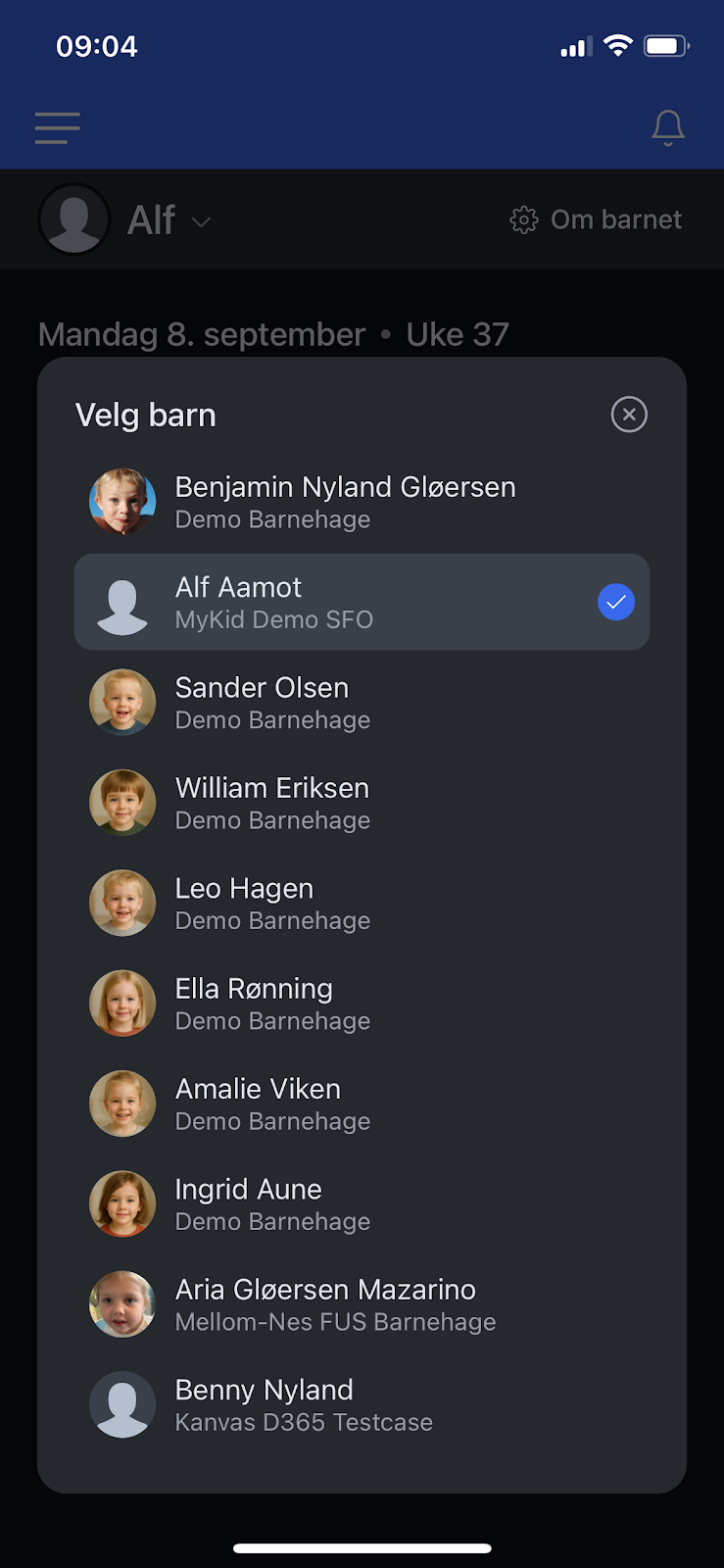Open Om barnet settings
Screen dimensions: 724x1568
[596, 220]
